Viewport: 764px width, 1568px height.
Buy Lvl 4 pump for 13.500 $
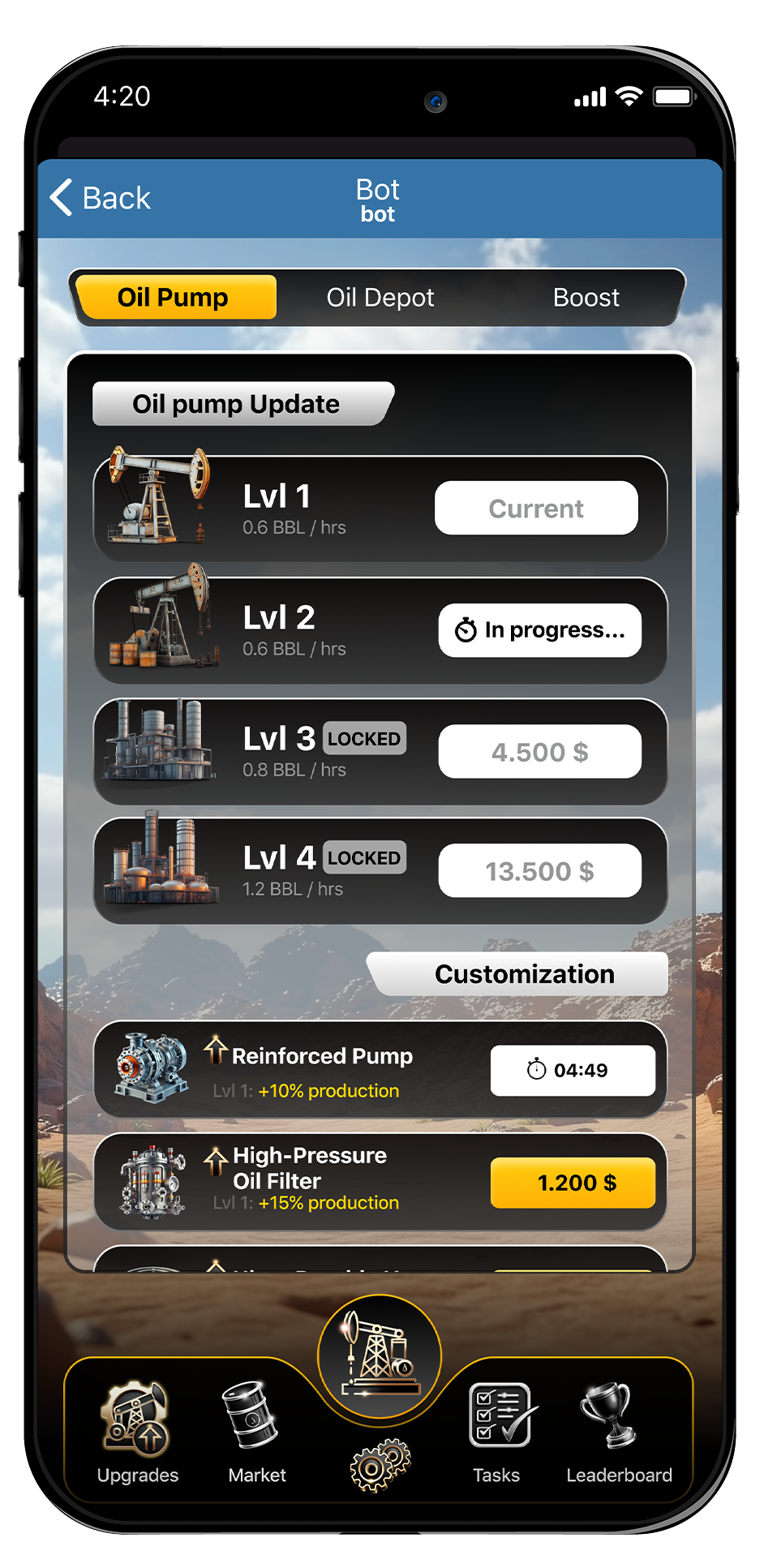(539, 871)
